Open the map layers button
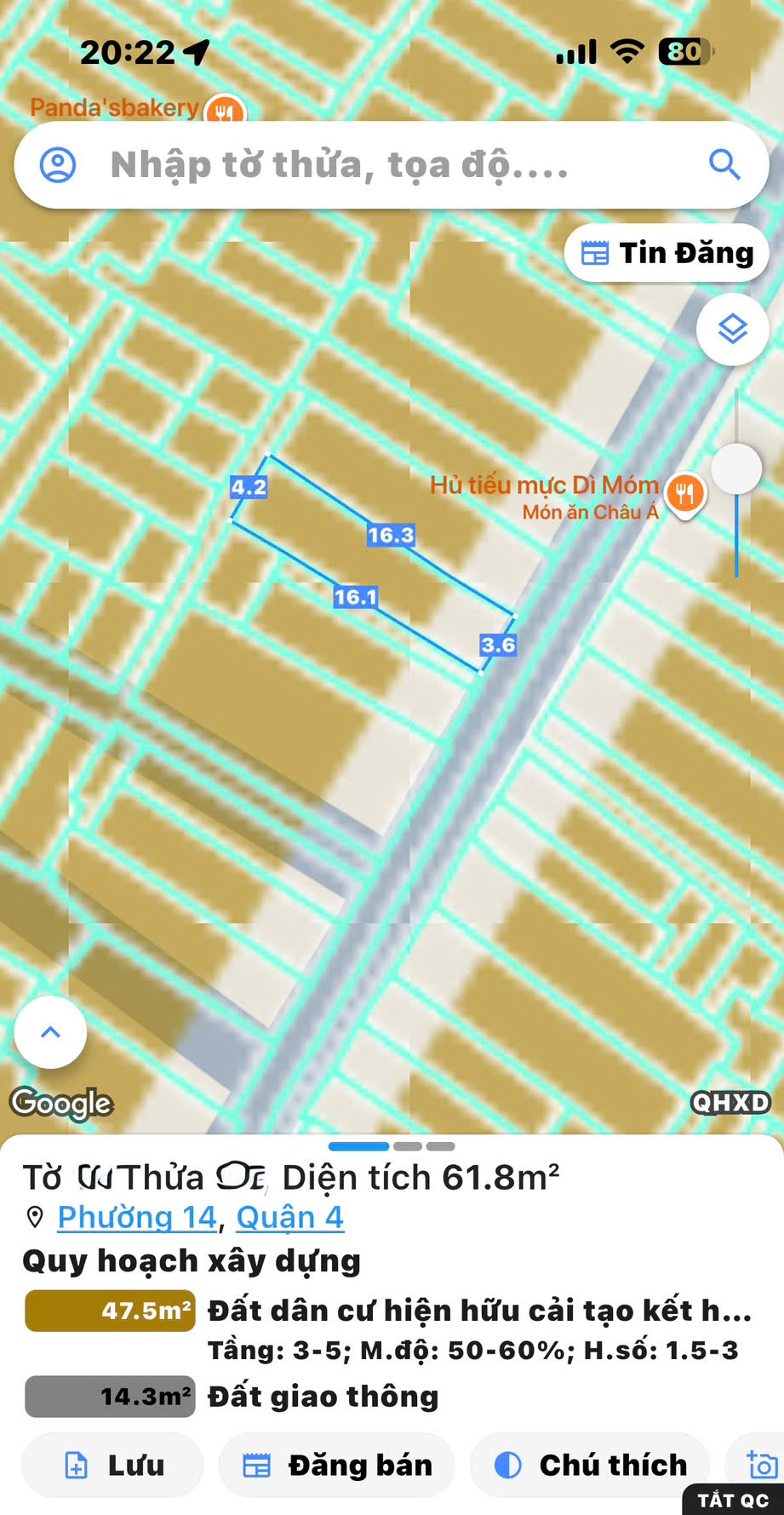784x1515 pixels. [x=732, y=329]
